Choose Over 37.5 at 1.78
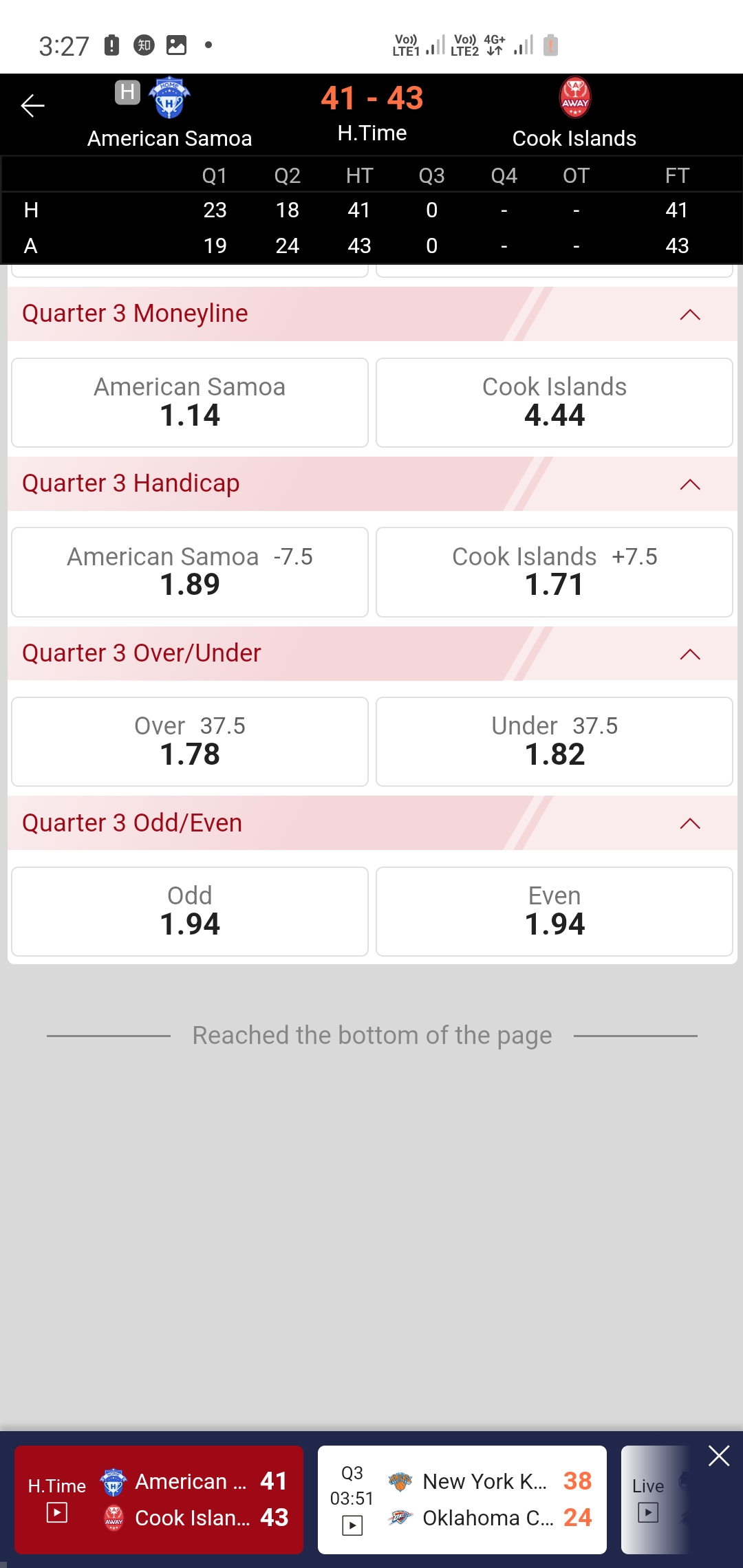The image size is (743, 1568). coord(190,741)
